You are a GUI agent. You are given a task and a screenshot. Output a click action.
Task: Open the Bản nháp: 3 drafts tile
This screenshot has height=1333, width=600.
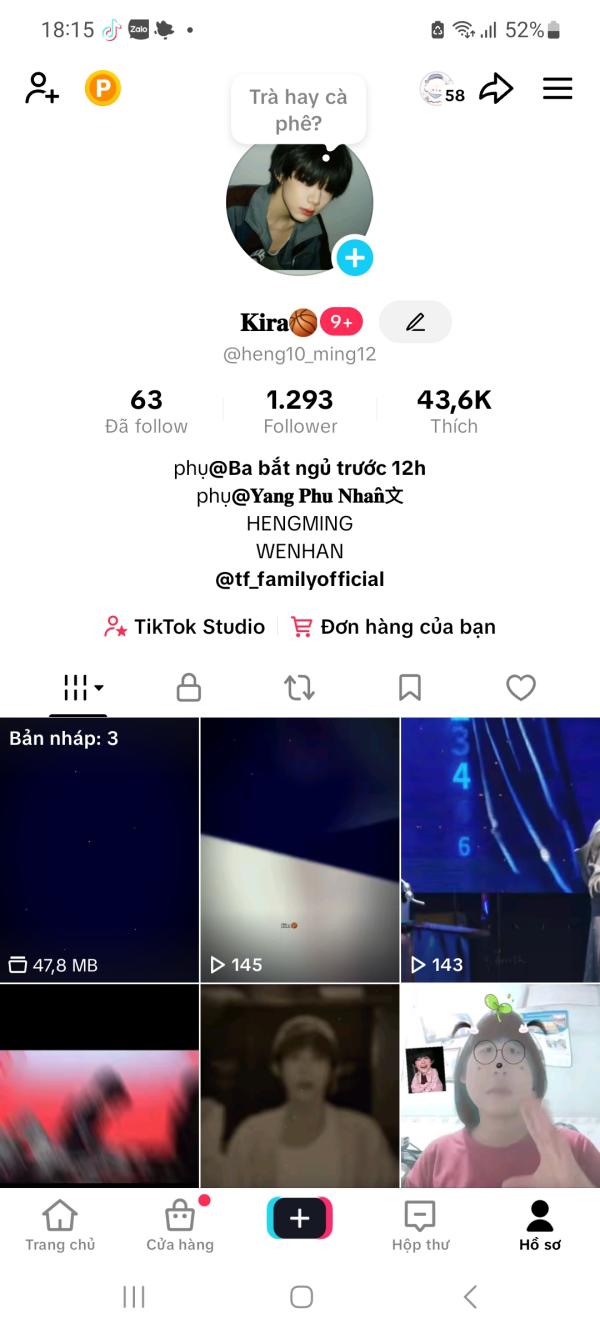tap(99, 850)
